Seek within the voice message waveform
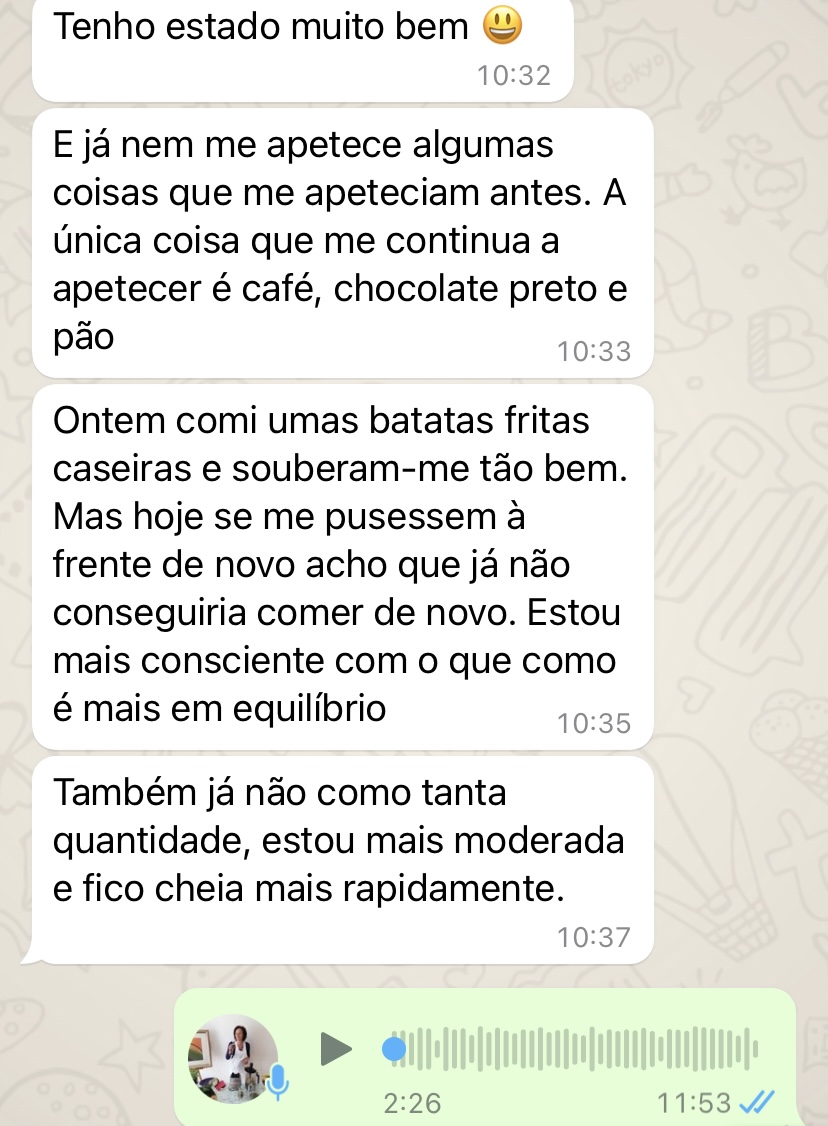Image resolution: width=828 pixels, height=1126 pixels. pyautogui.click(x=575, y=1049)
